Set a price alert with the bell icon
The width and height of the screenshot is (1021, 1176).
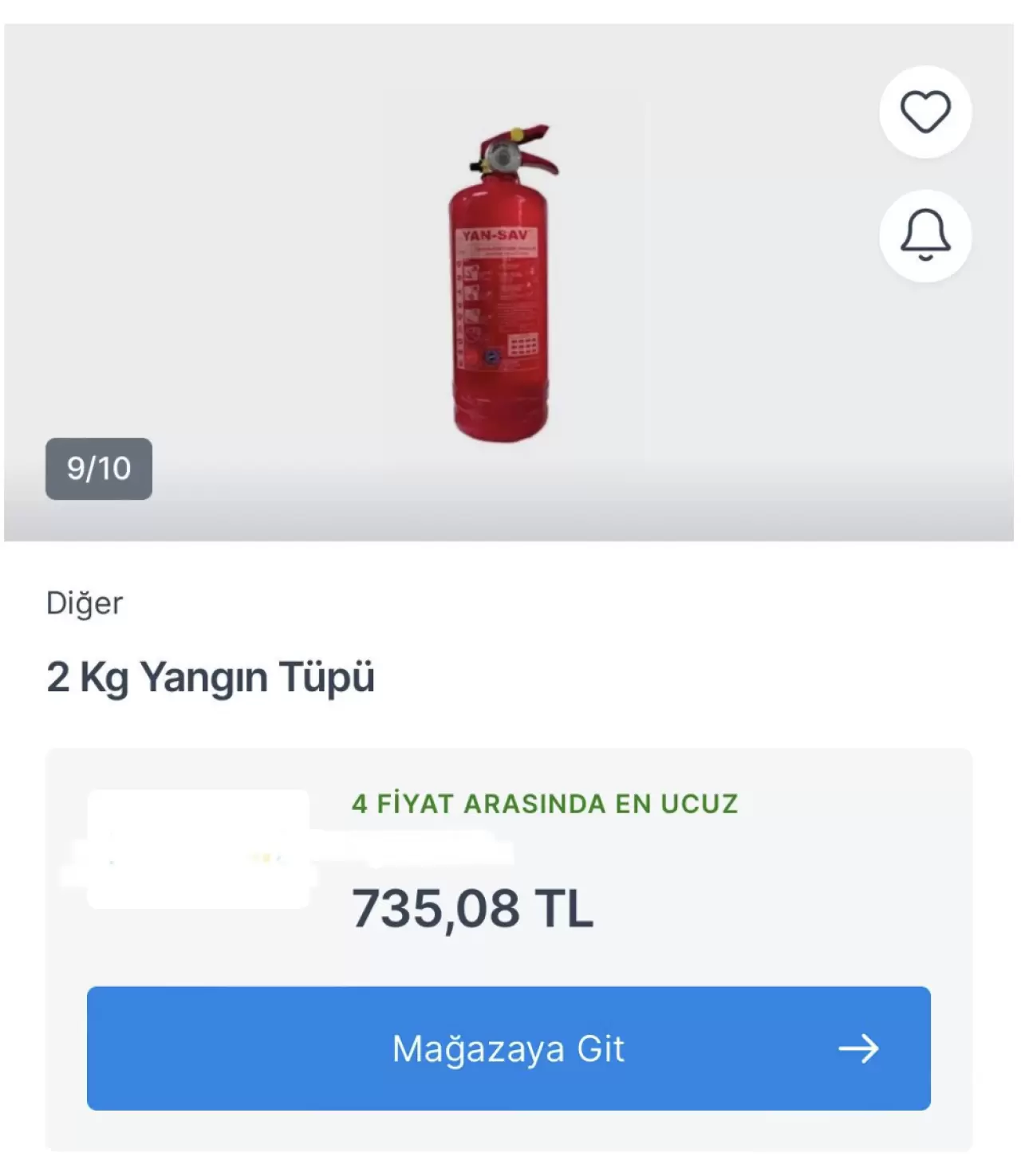(x=925, y=236)
